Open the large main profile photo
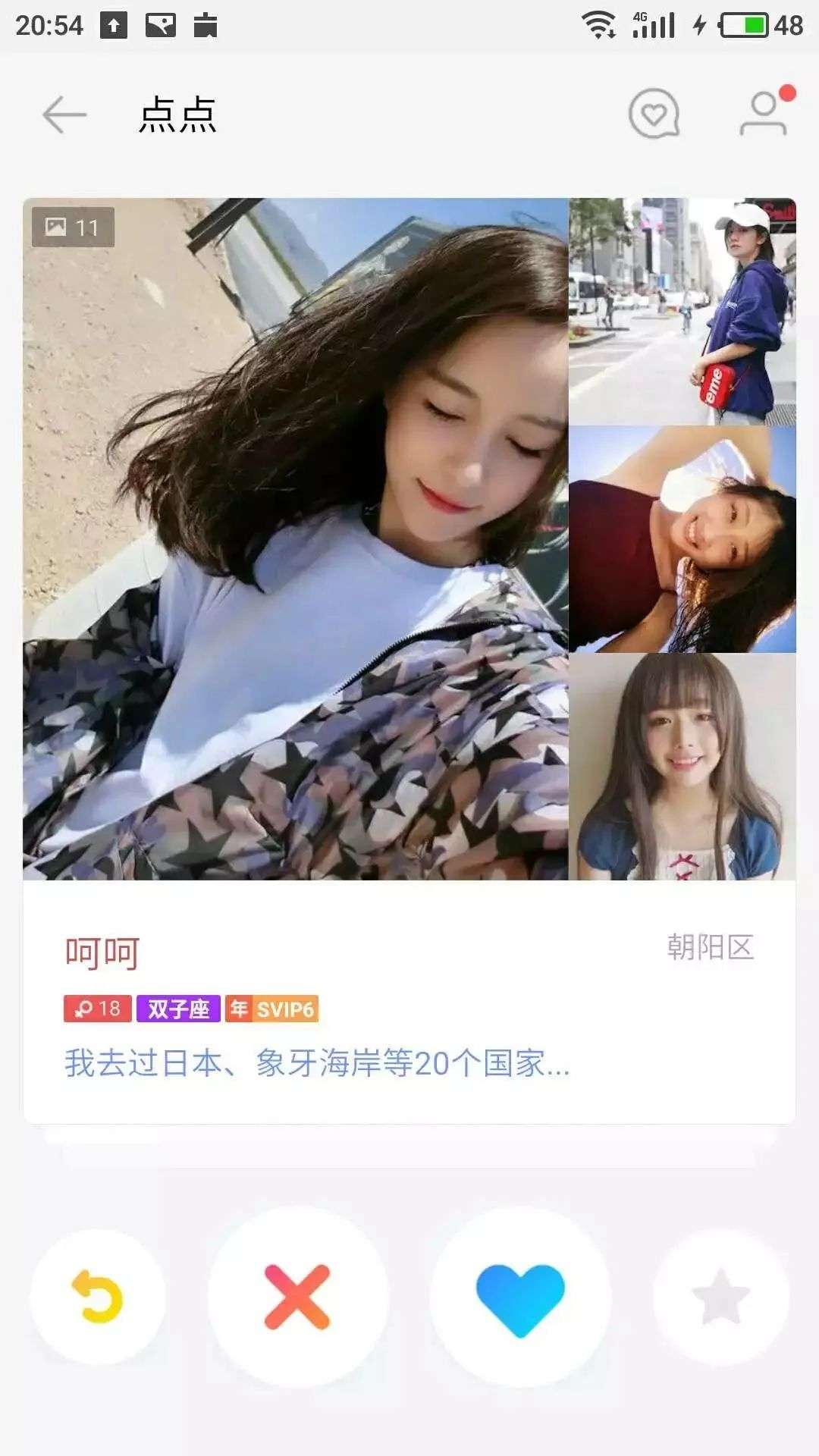Screen dimensions: 819x1456 pyautogui.click(x=296, y=539)
